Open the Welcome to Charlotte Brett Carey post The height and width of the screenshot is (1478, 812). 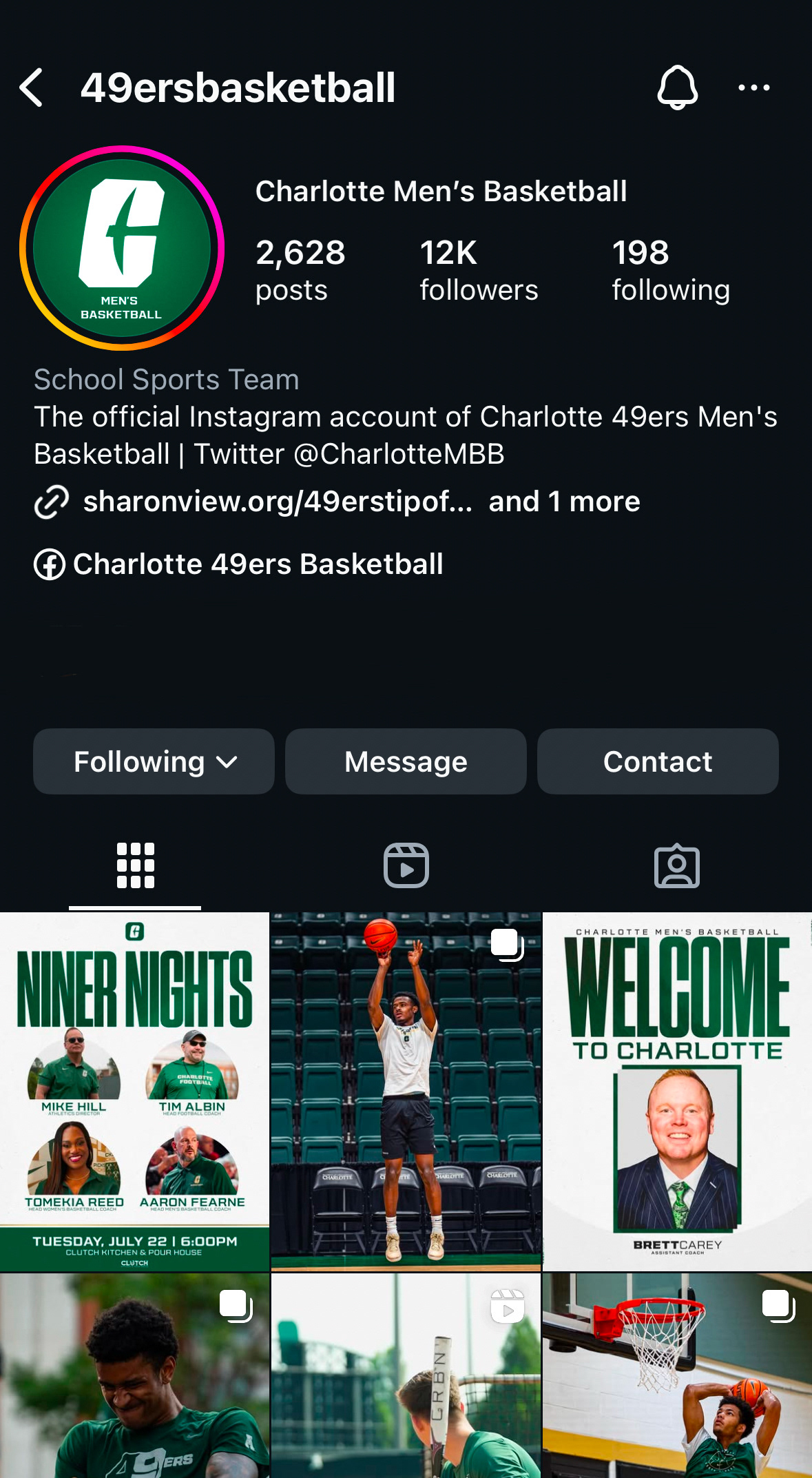point(678,1091)
